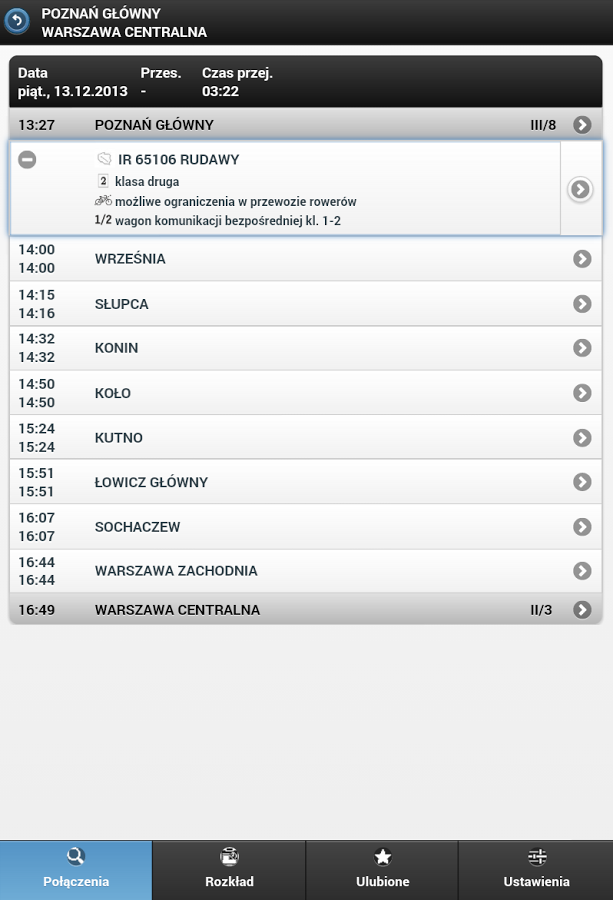Switch to the Rozkład tab
The width and height of the screenshot is (613, 900).
click(x=229, y=870)
